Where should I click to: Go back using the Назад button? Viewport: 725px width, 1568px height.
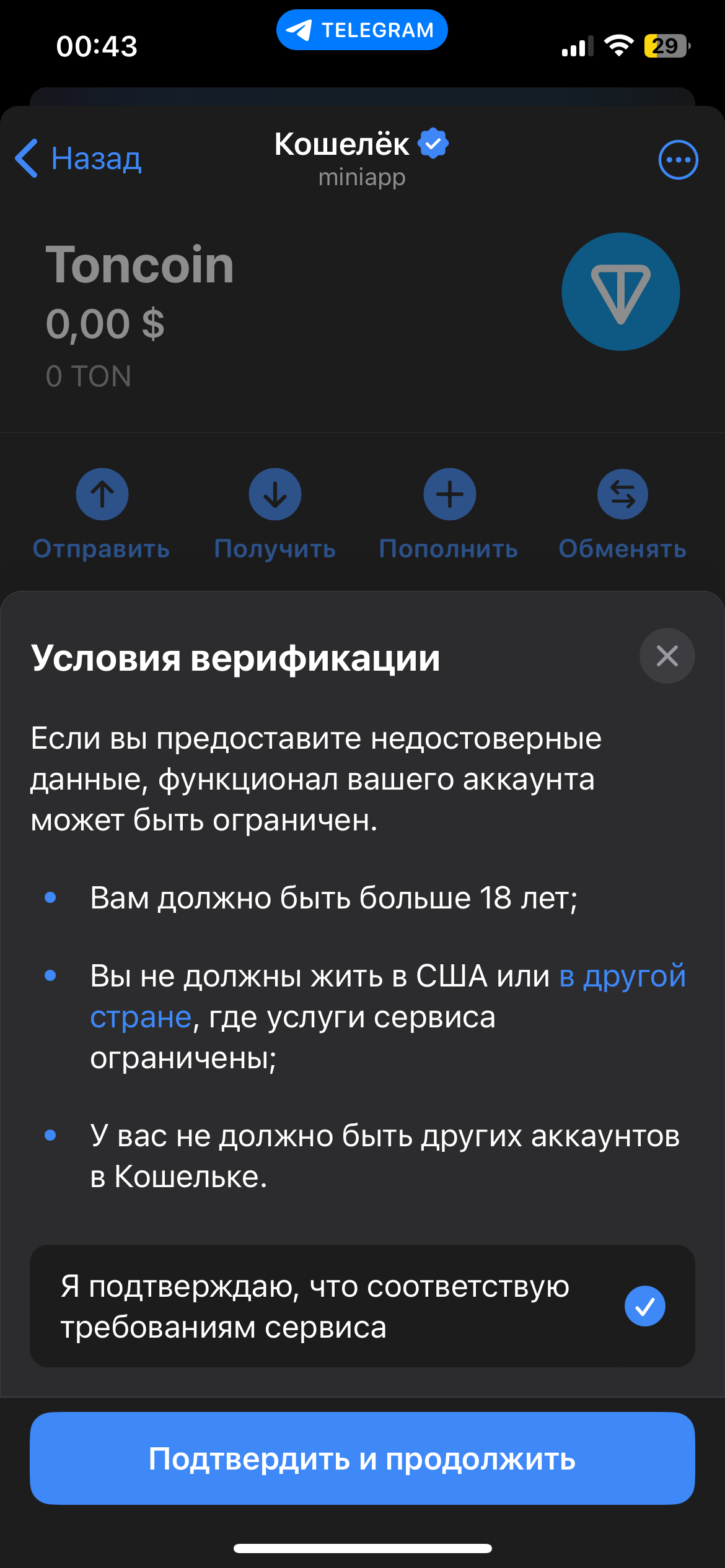[x=79, y=159]
